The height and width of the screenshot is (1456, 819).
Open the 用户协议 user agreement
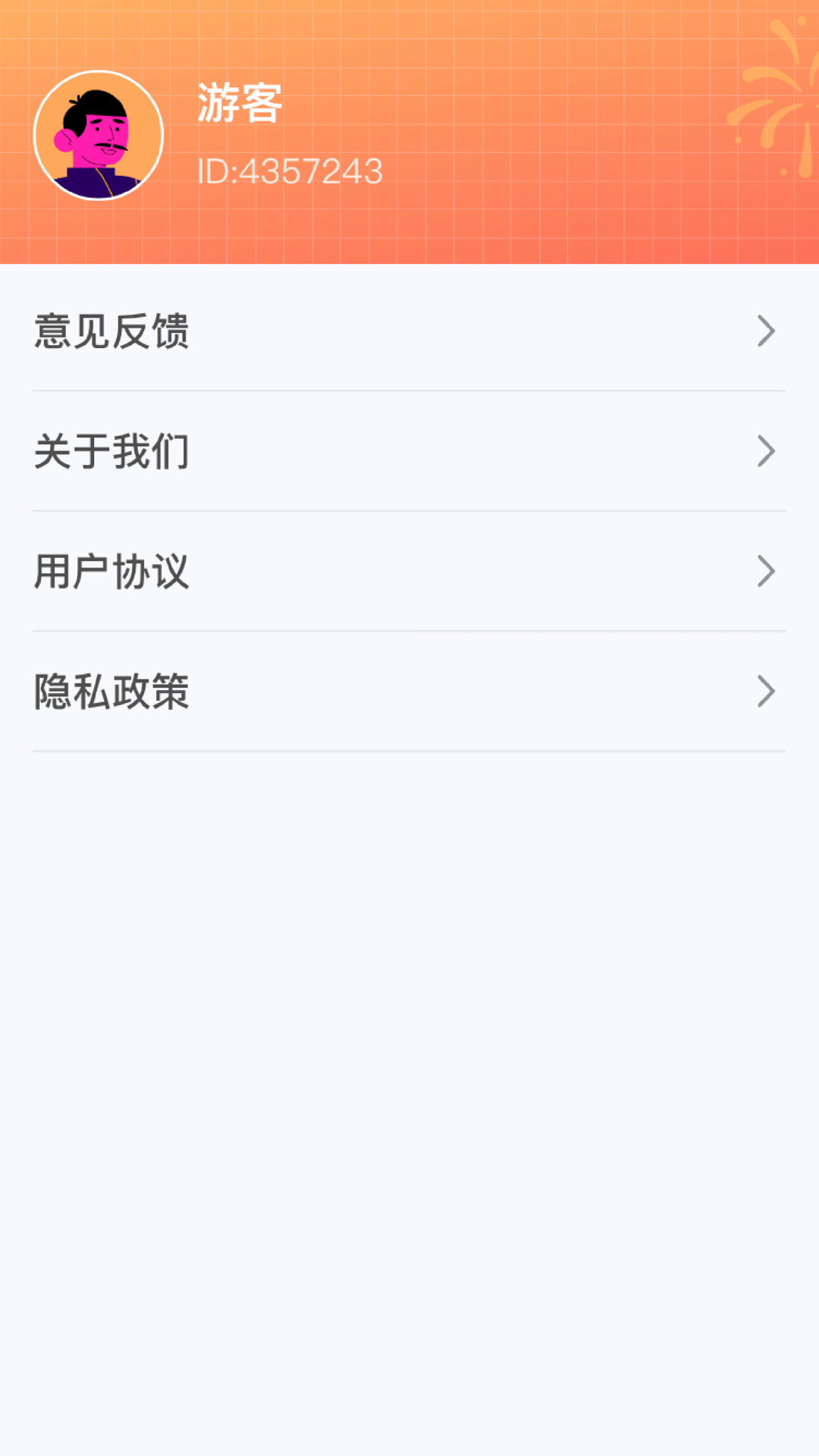tap(409, 573)
